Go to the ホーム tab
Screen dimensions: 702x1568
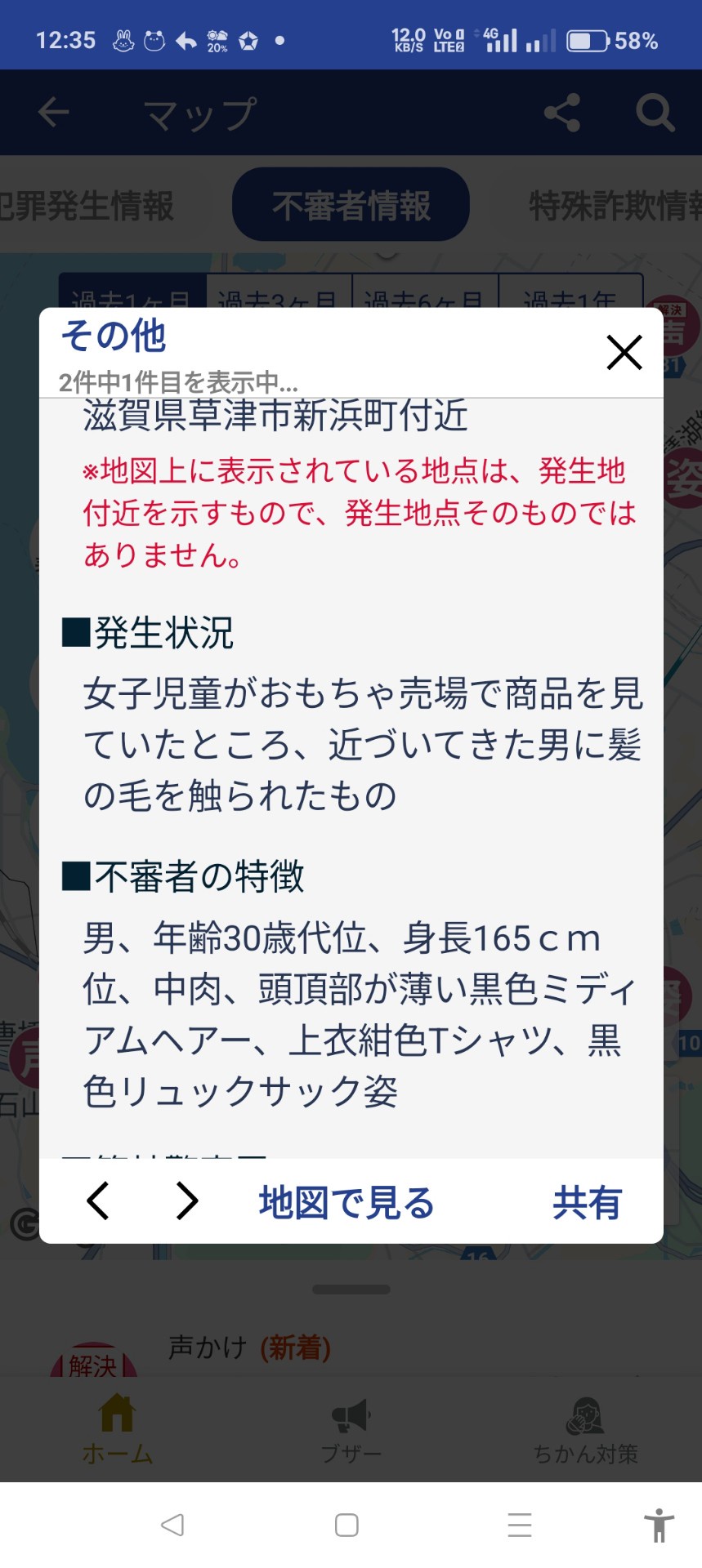click(x=117, y=1429)
